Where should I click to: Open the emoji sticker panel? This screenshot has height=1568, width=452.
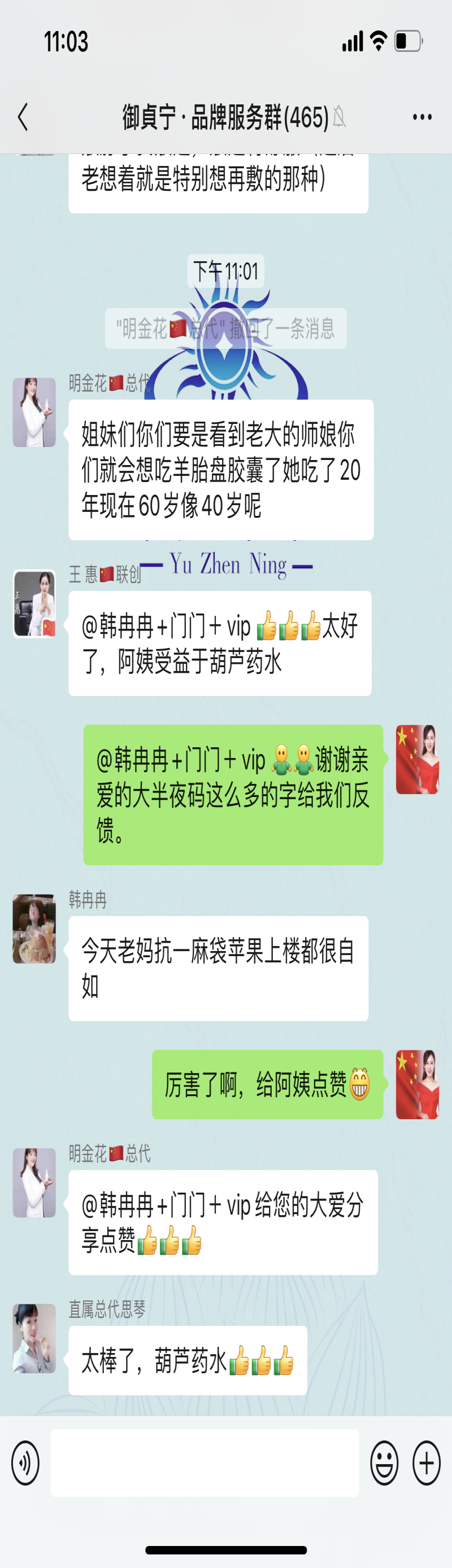[x=384, y=1462]
